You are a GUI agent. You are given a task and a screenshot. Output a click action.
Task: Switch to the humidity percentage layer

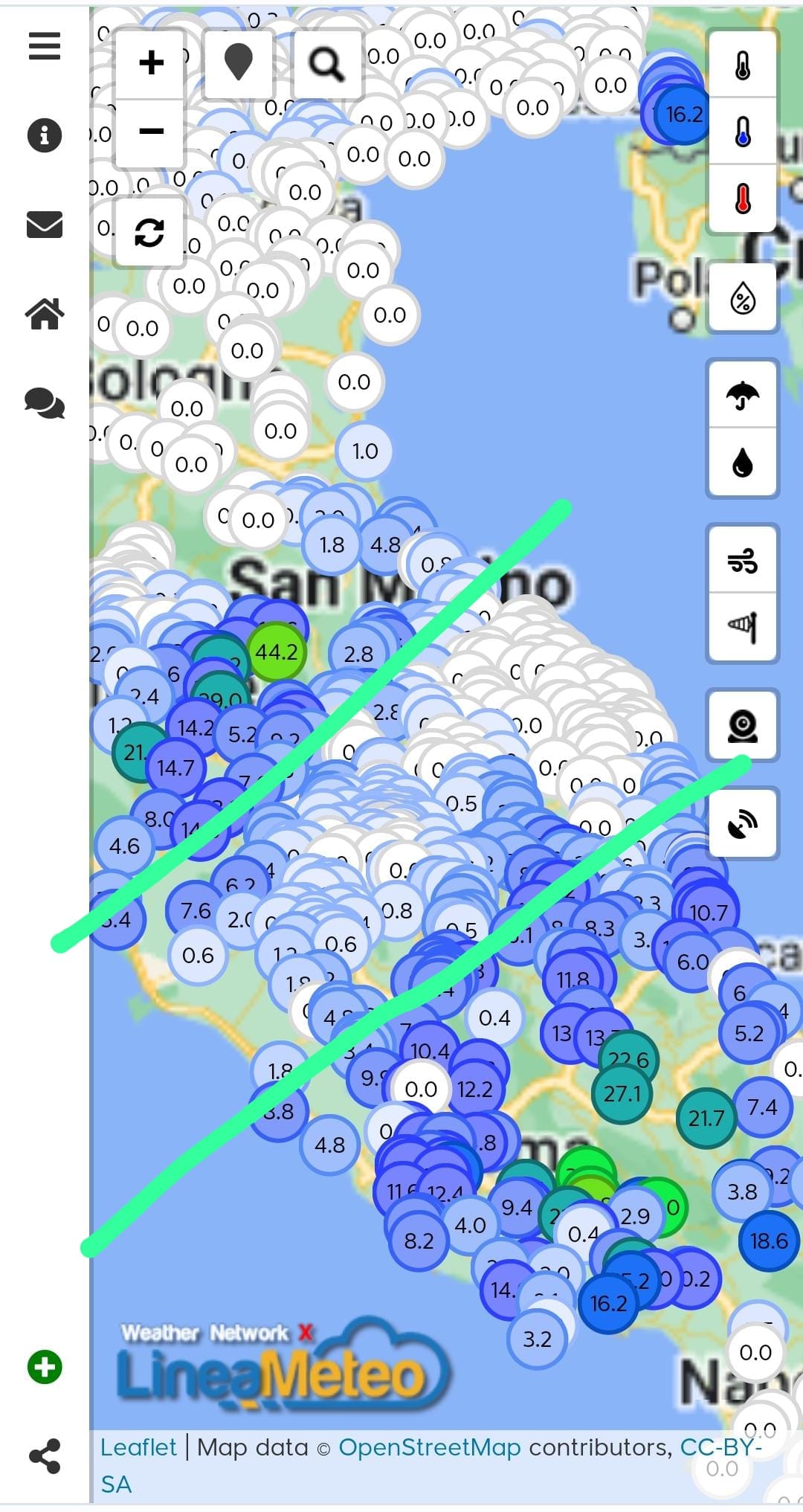(x=742, y=298)
